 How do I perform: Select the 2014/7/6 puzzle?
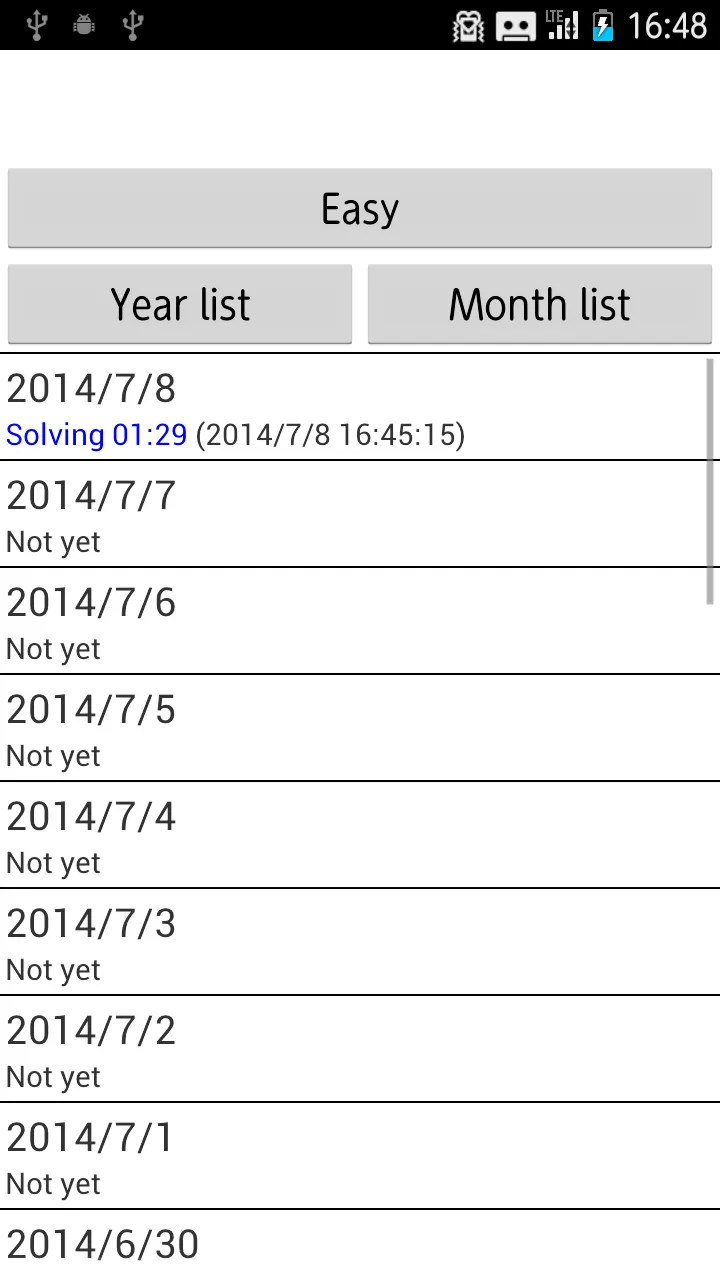coord(360,621)
